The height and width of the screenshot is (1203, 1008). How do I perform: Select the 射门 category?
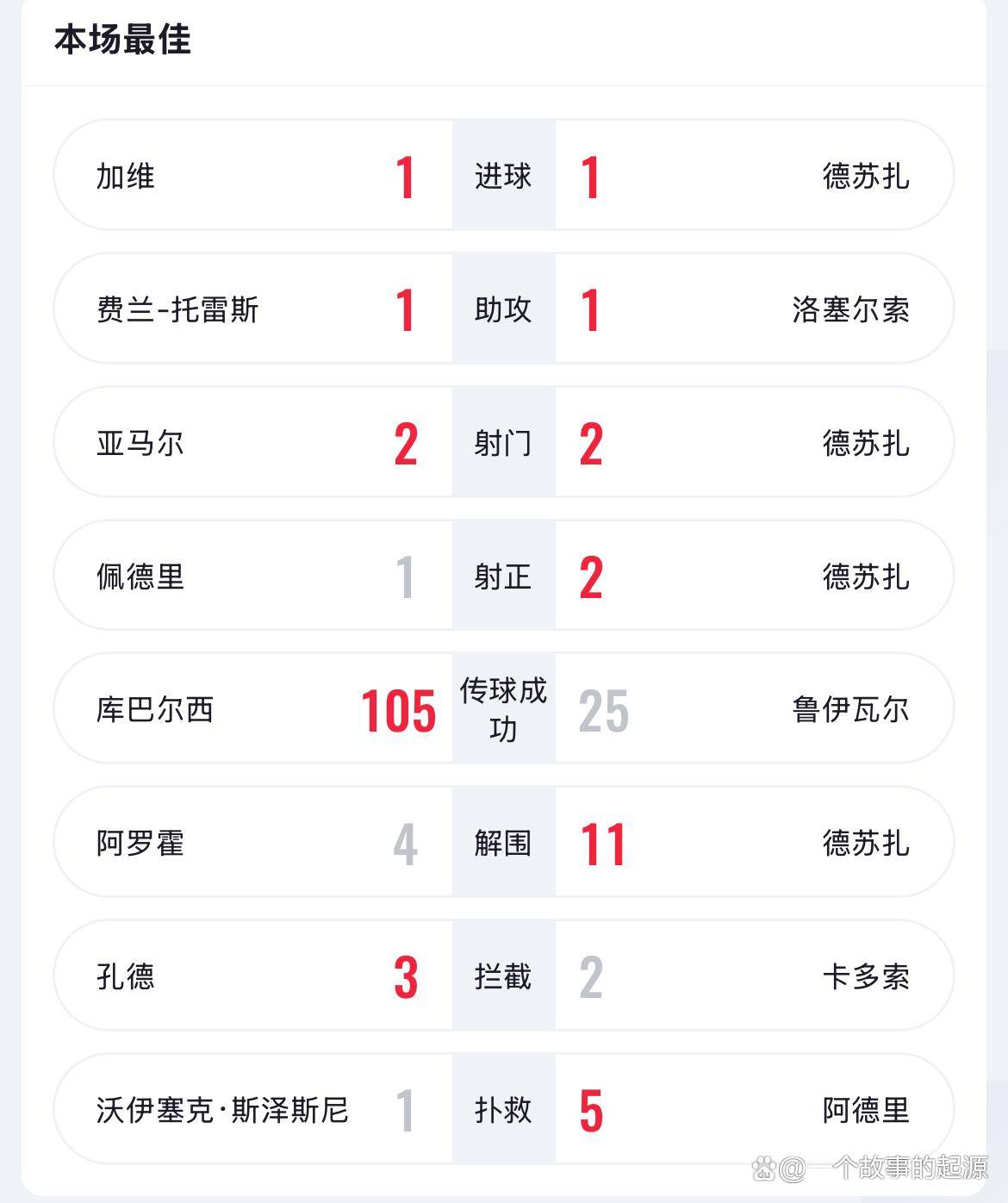click(504, 442)
